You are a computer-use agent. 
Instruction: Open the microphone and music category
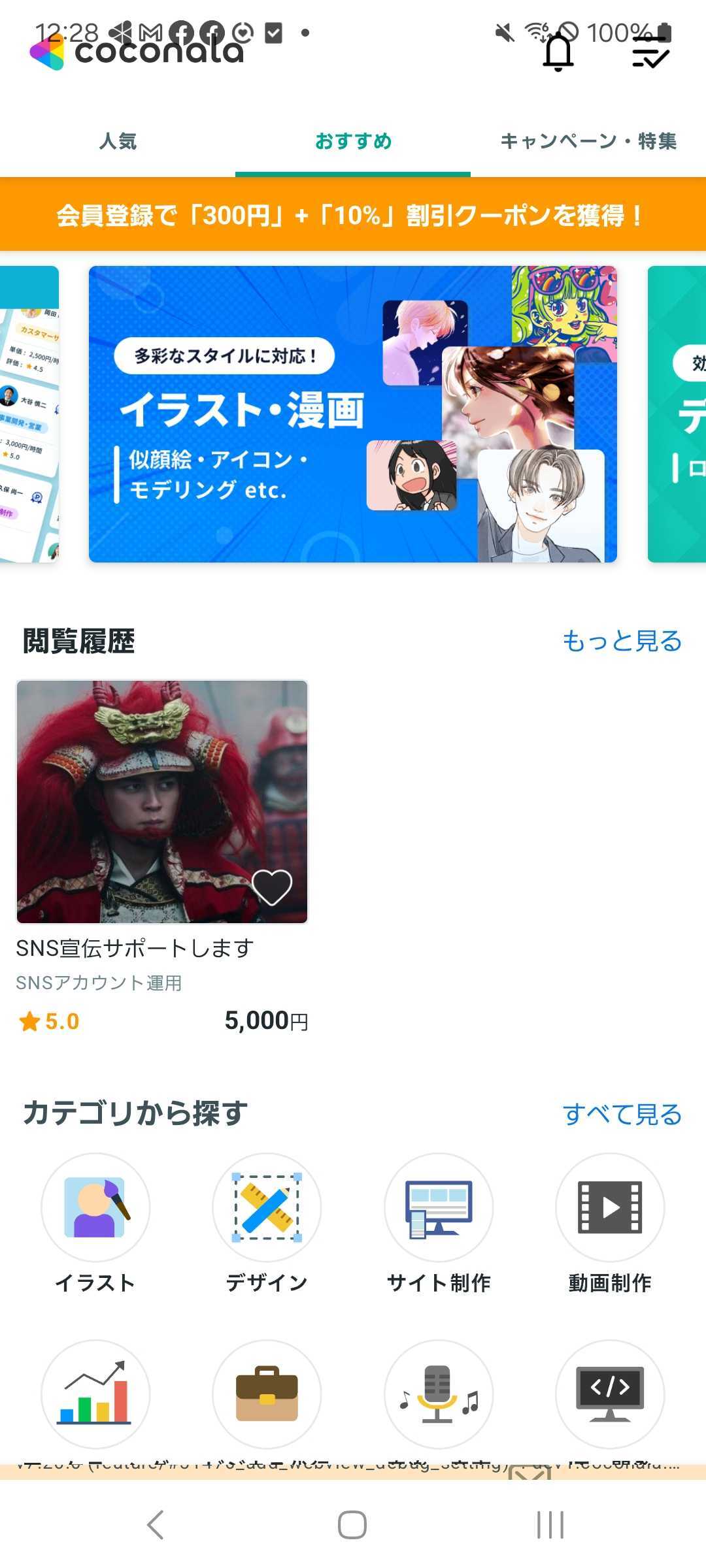click(x=439, y=1393)
